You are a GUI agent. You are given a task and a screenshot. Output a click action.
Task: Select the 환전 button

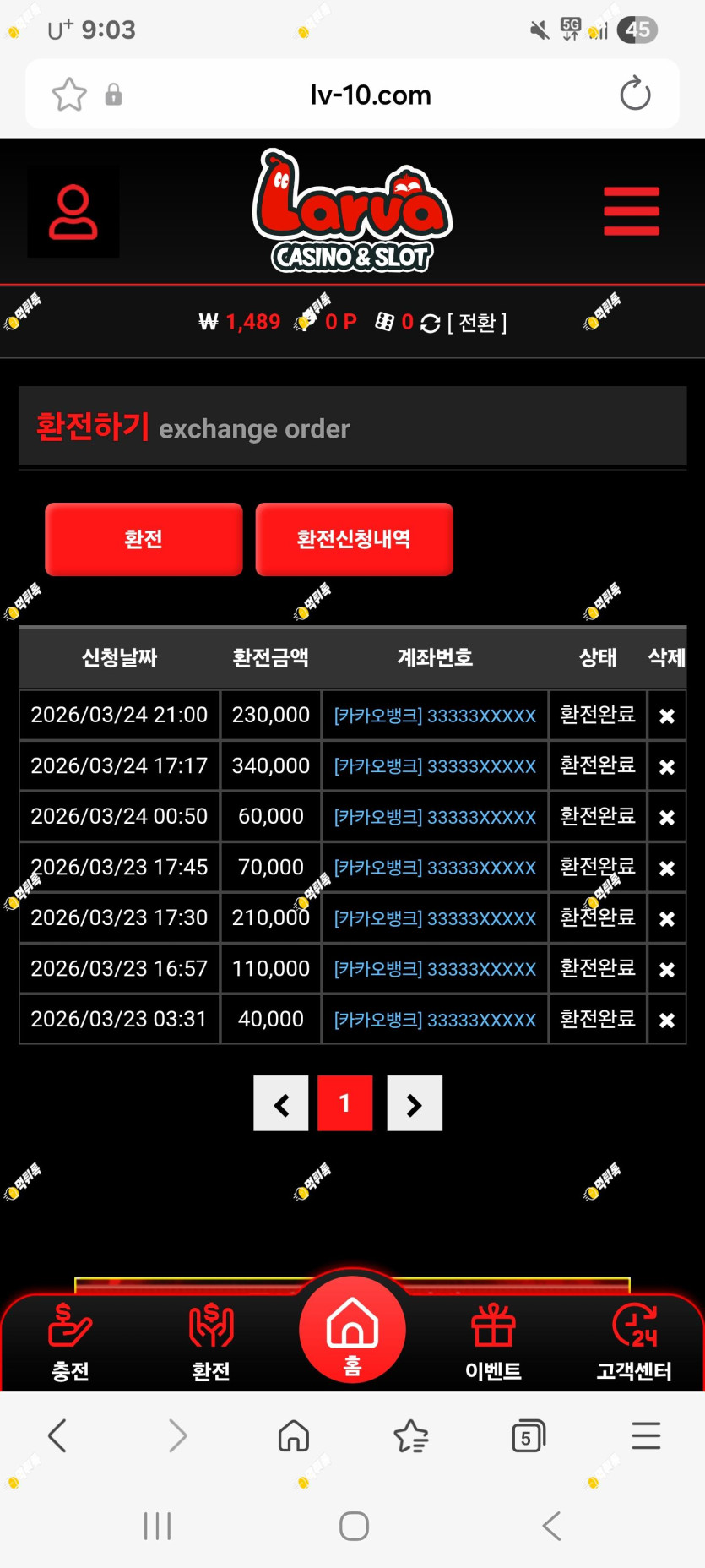click(144, 539)
